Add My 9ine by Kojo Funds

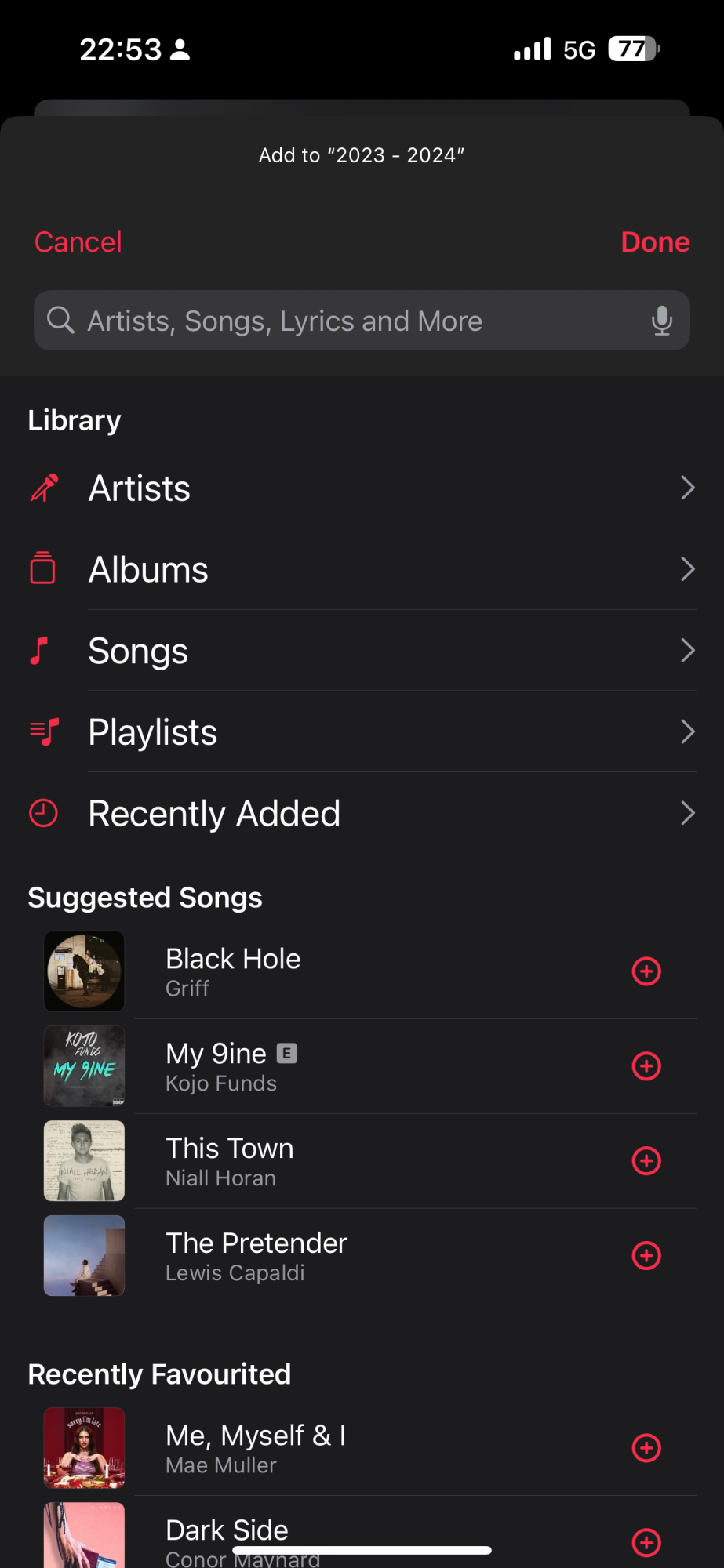pos(646,1066)
